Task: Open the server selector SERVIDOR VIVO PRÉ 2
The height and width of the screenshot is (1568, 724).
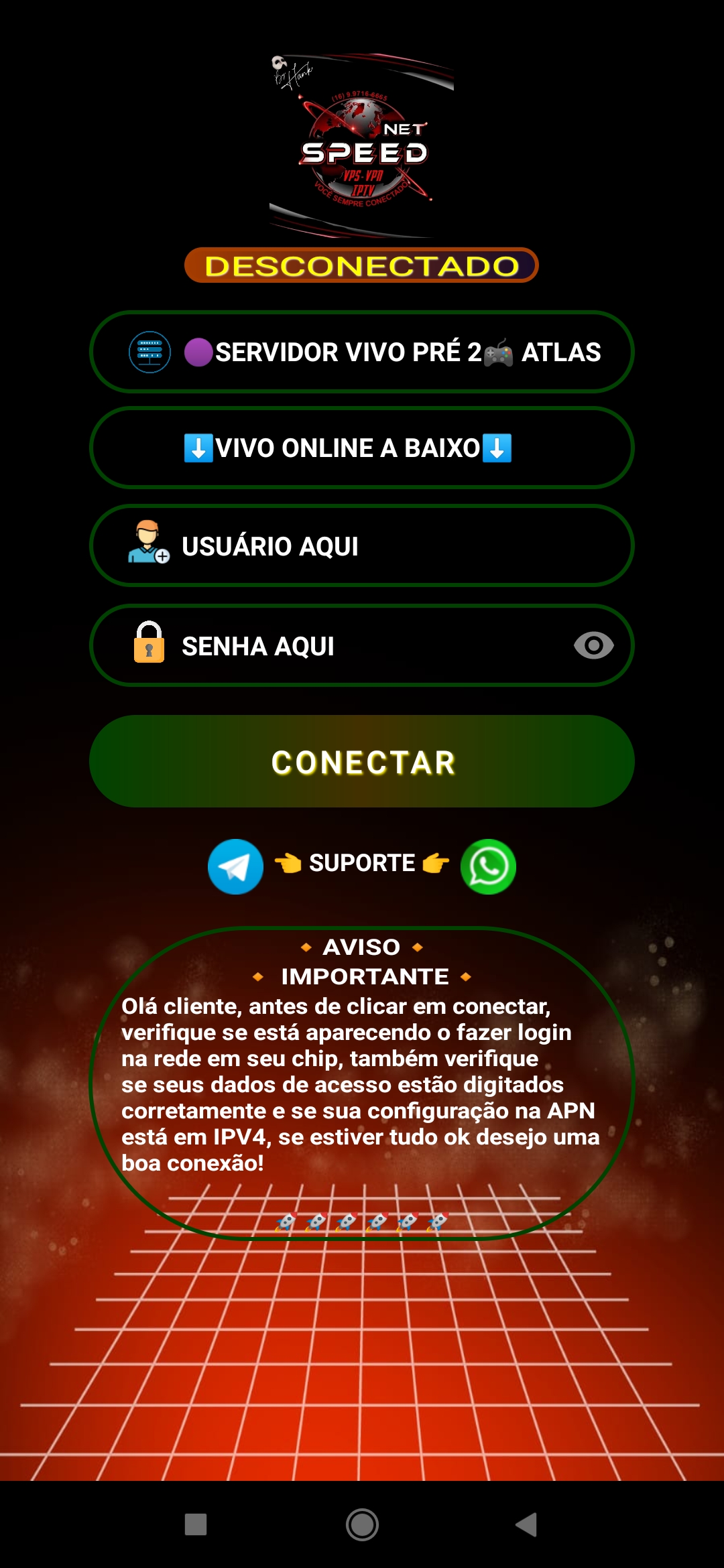Action: tap(362, 352)
